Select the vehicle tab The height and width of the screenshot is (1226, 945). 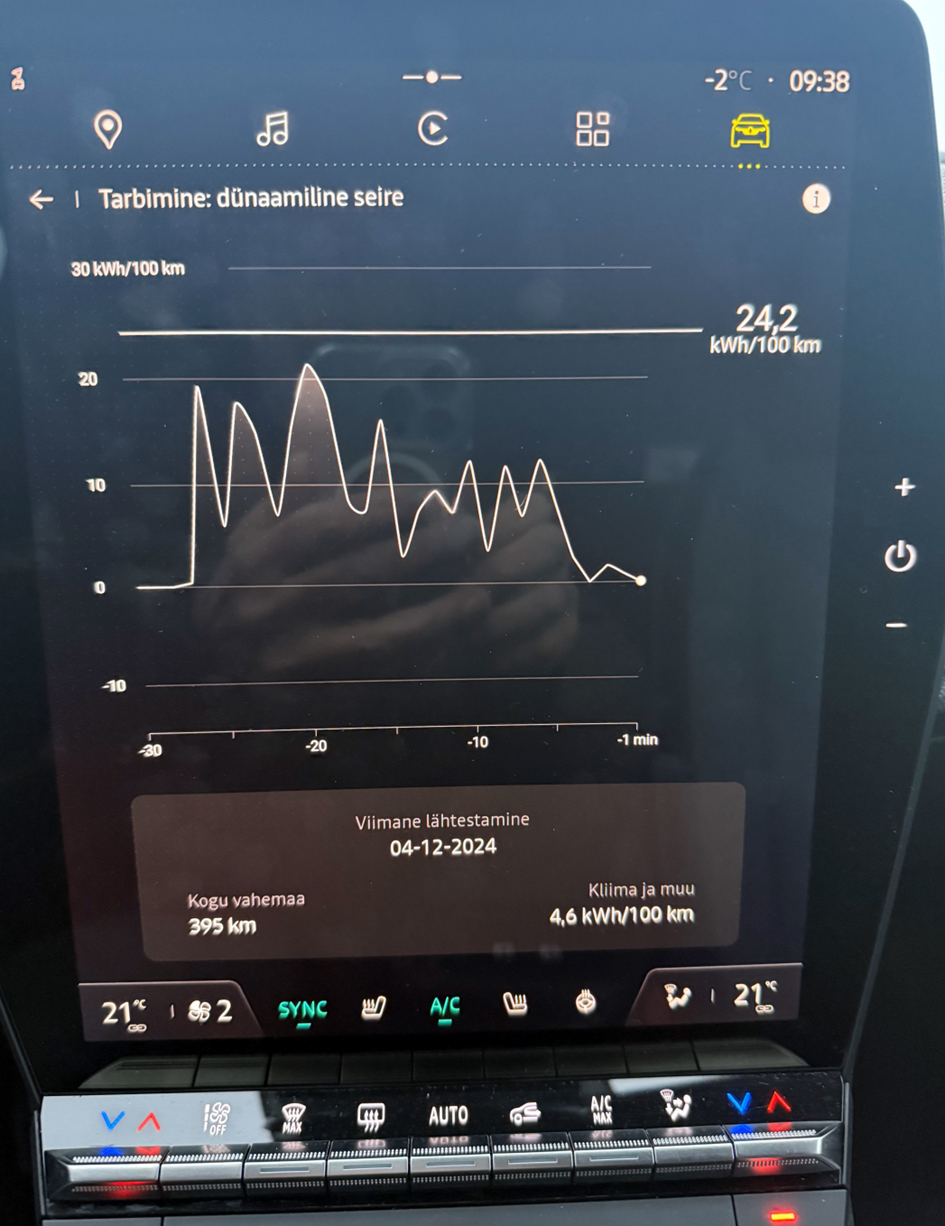coord(750,131)
